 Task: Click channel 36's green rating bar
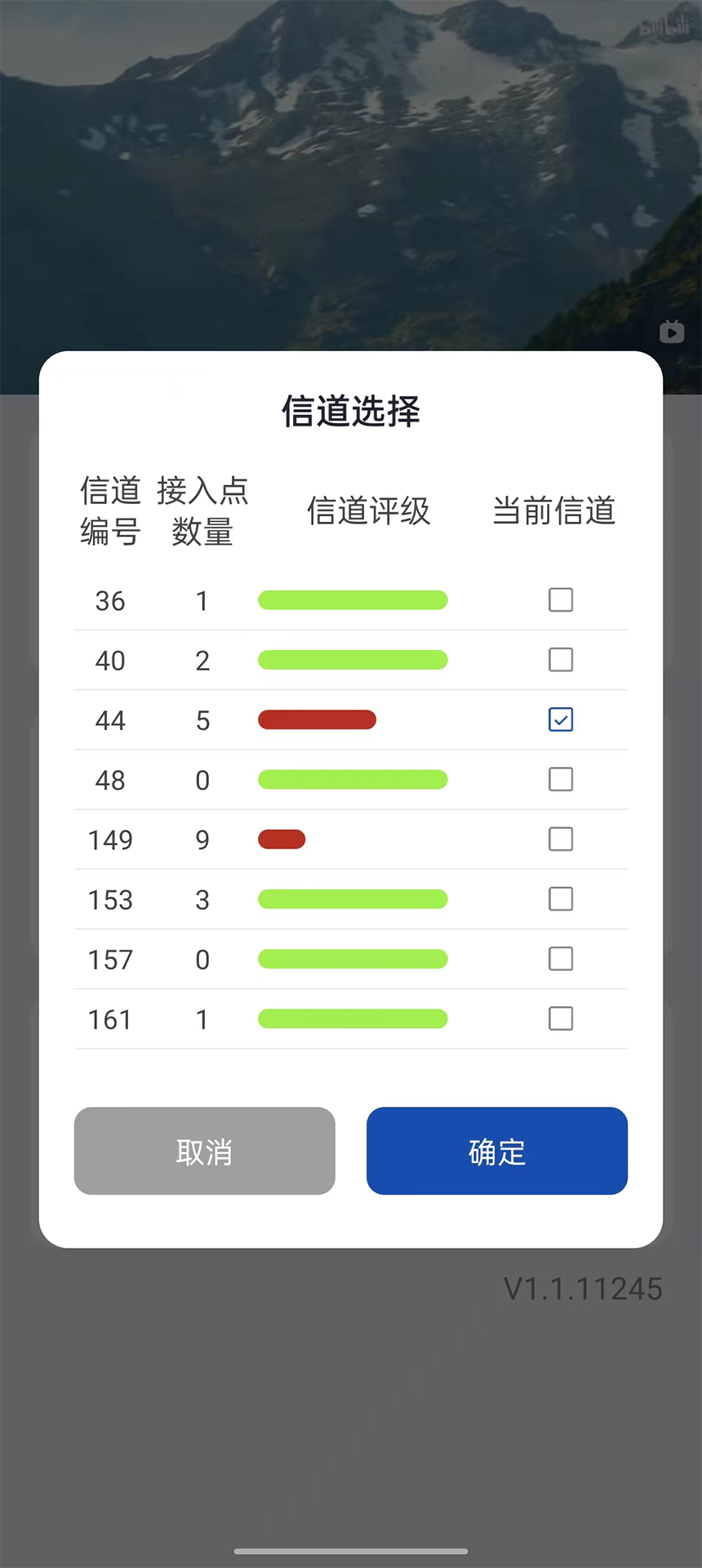point(353,600)
